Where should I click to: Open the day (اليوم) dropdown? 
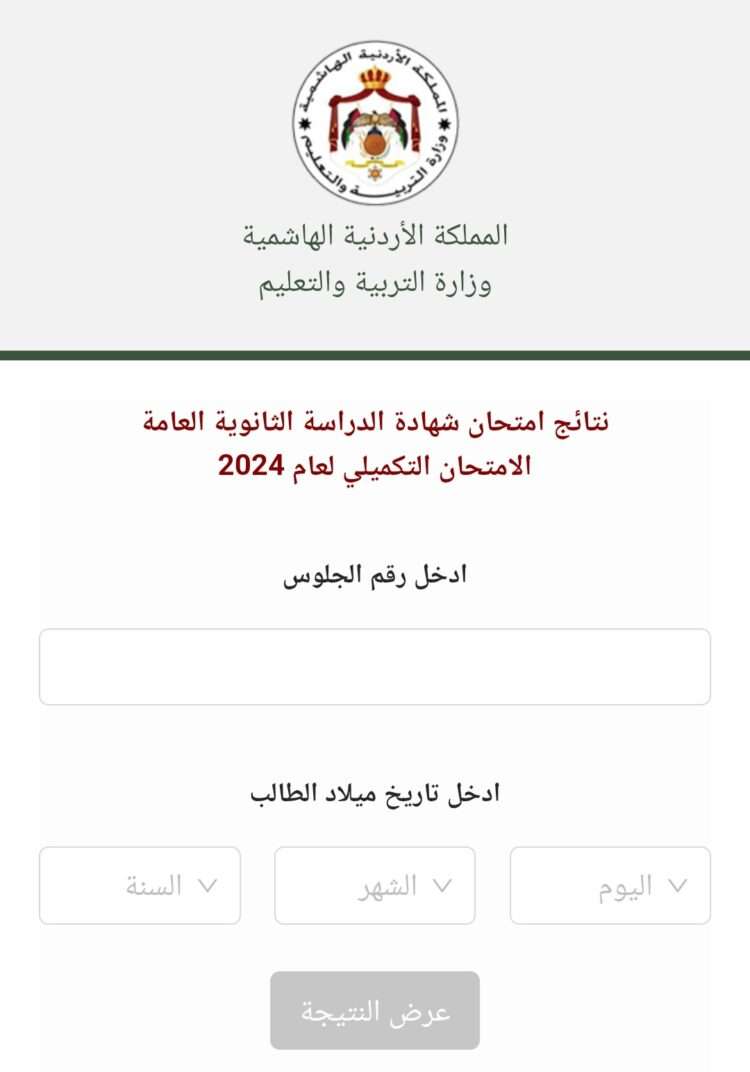tap(610, 885)
